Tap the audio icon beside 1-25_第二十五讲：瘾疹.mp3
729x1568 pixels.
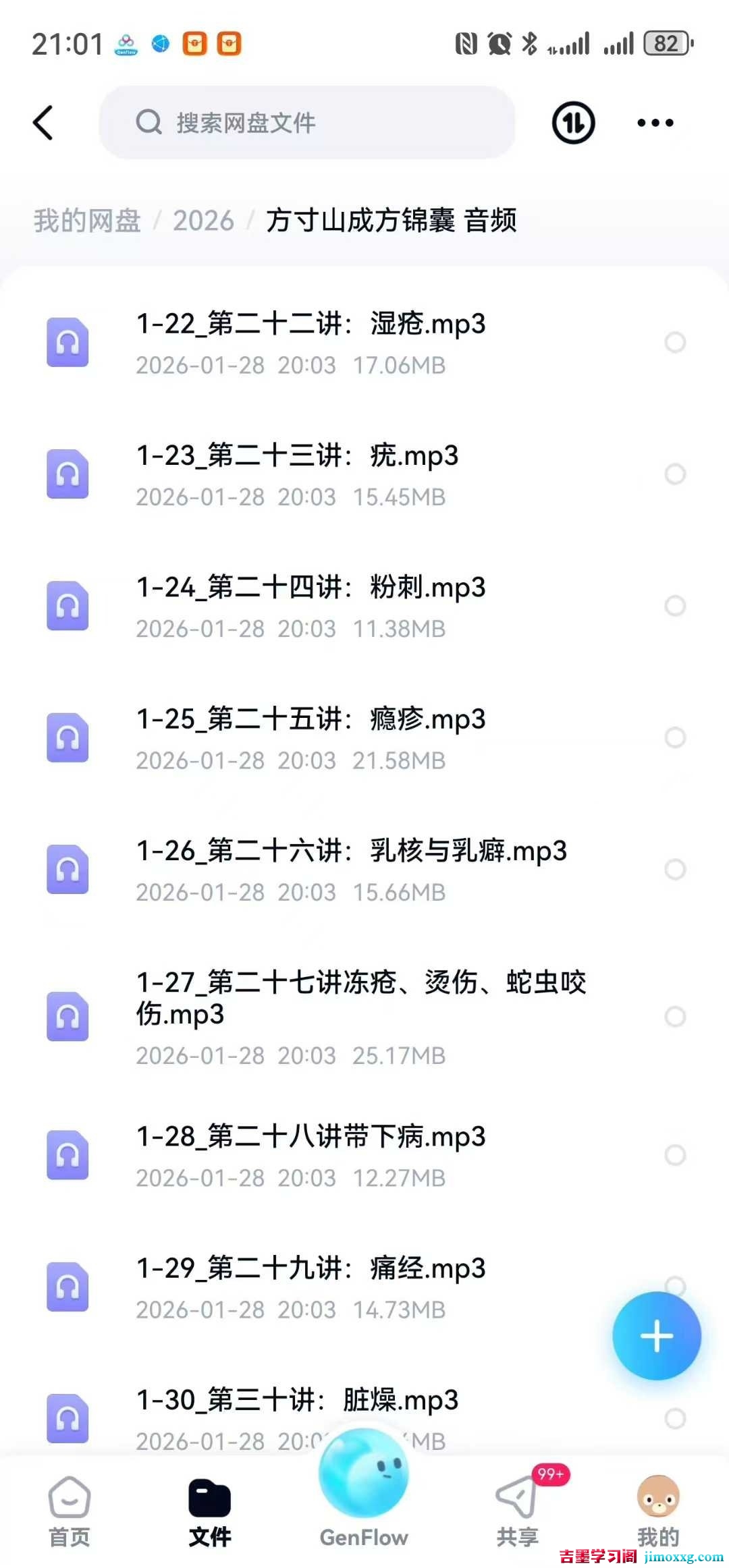[67, 737]
